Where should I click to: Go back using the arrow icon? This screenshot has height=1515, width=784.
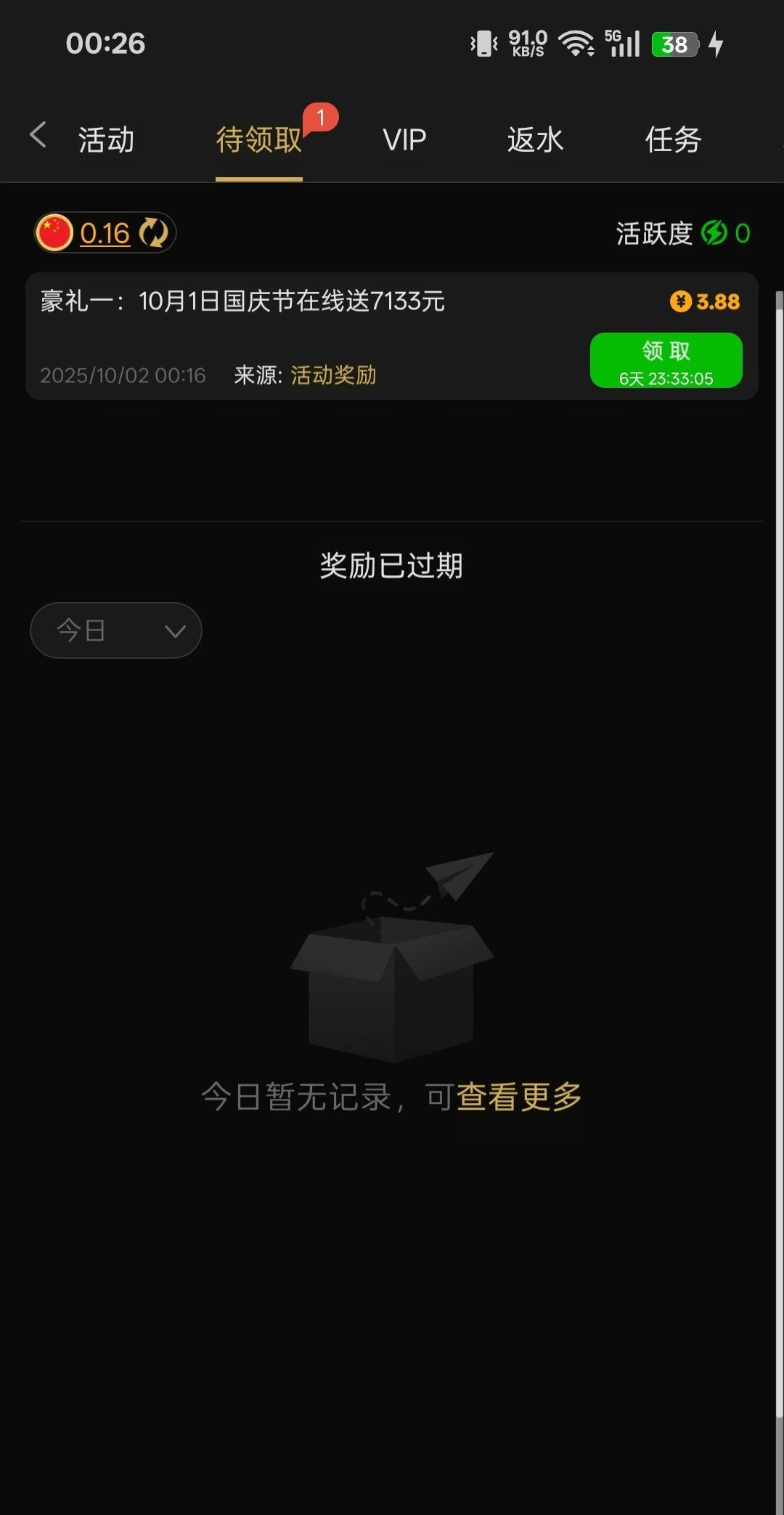pyautogui.click(x=38, y=136)
